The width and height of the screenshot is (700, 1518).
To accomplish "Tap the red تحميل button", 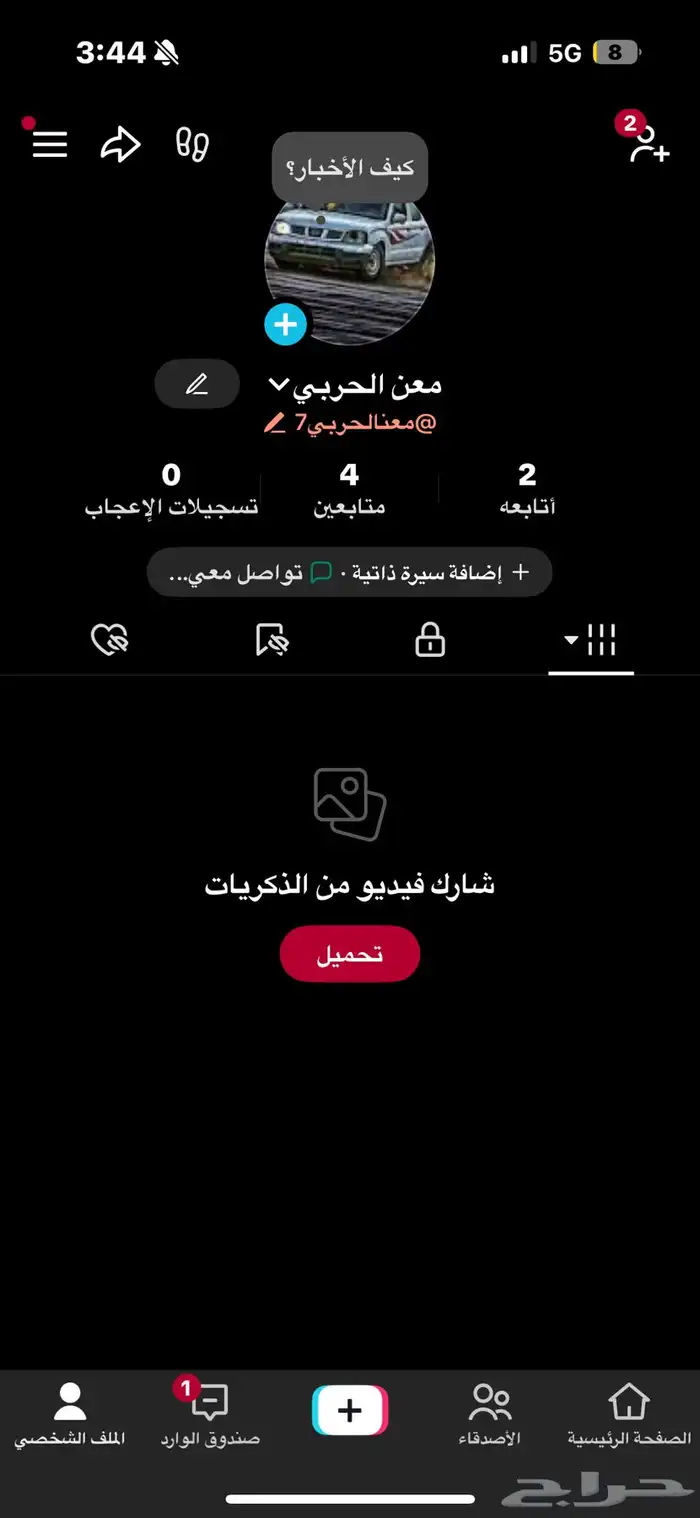I will [350, 954].
